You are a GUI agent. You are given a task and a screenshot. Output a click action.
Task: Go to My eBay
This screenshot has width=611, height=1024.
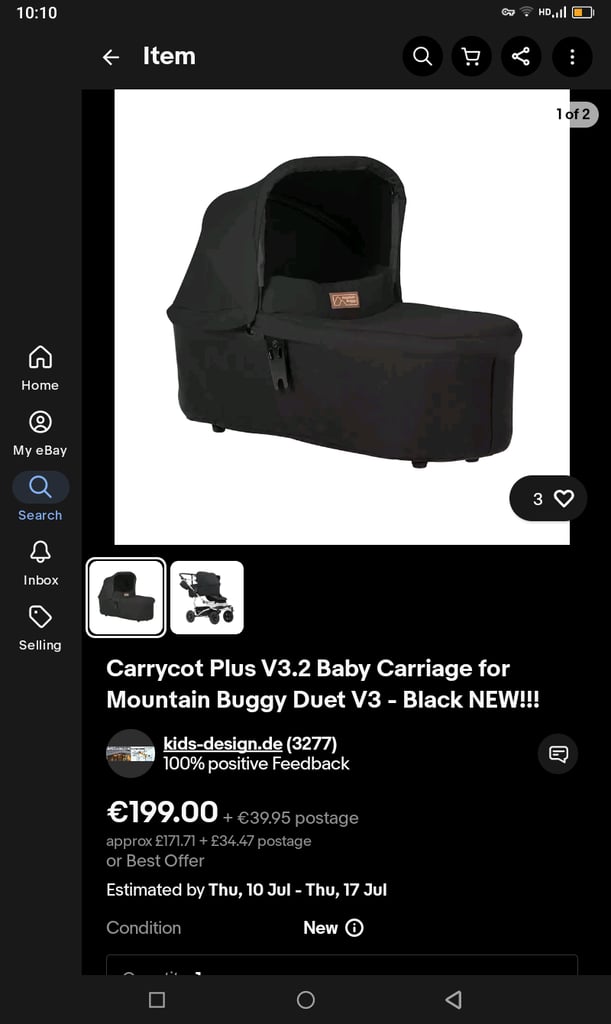40,433
